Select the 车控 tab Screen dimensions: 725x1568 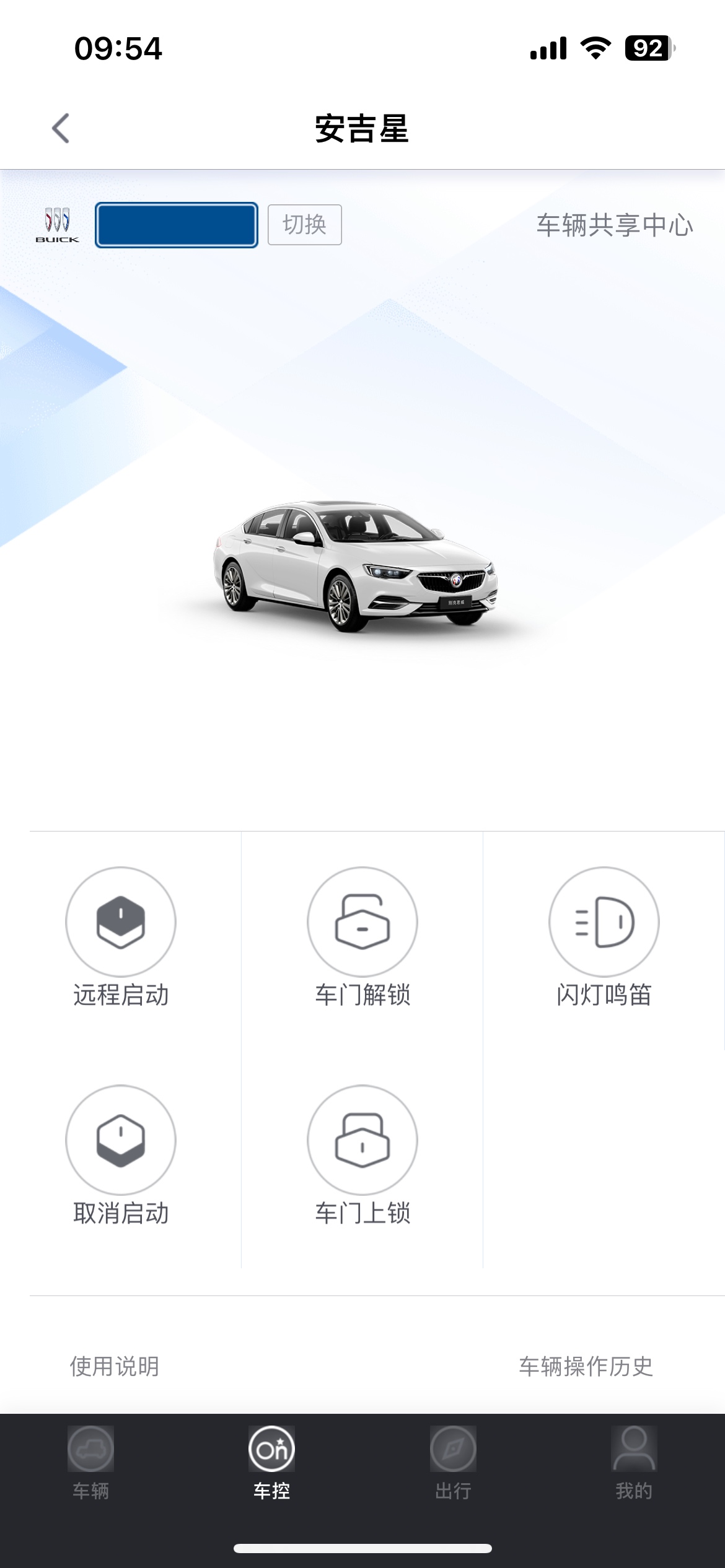point(271,1463)
